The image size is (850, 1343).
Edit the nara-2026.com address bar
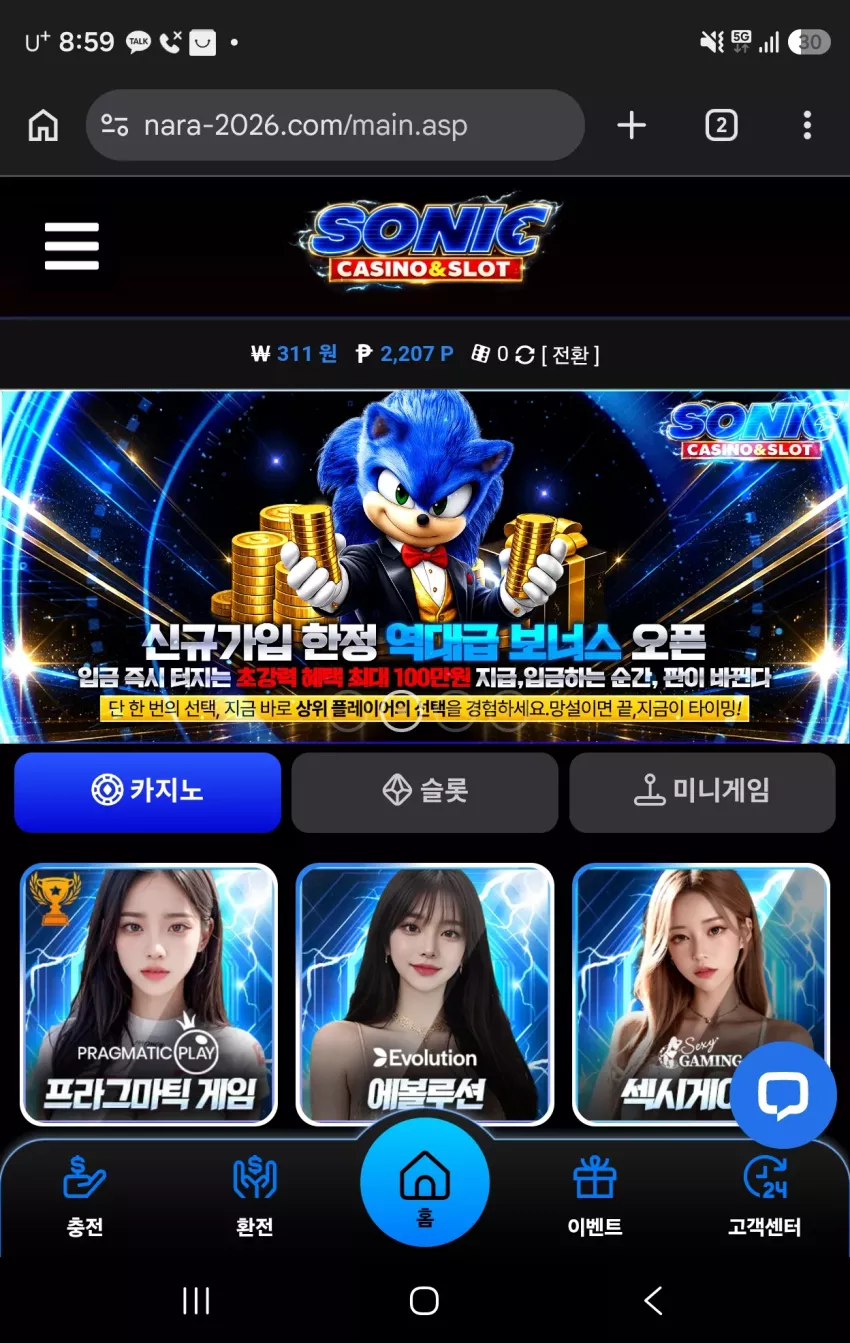pyautogui.click(x=335, y=126)
